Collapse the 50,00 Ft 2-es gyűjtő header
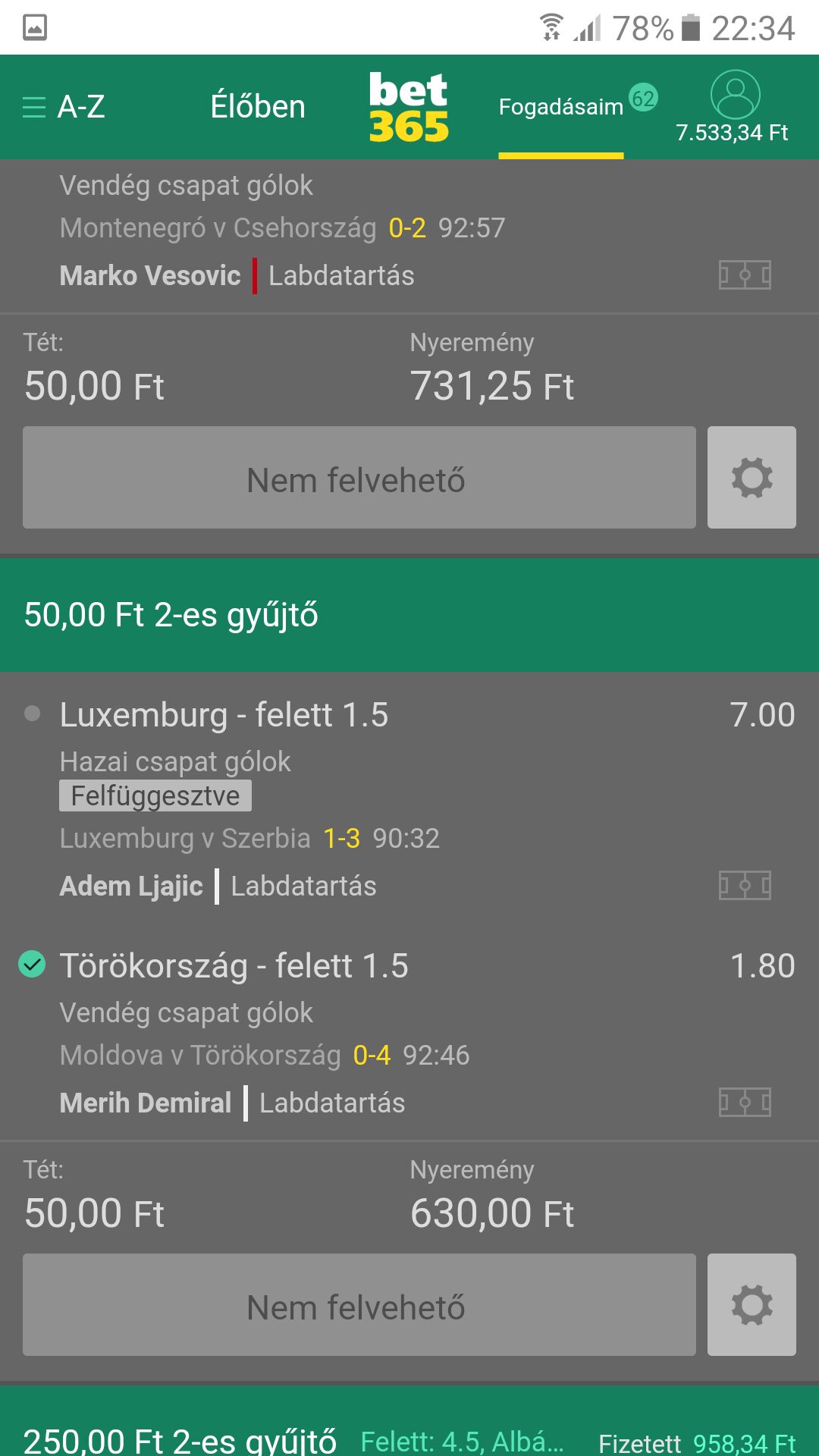819x1456 pixels. (x=409, y=615)
